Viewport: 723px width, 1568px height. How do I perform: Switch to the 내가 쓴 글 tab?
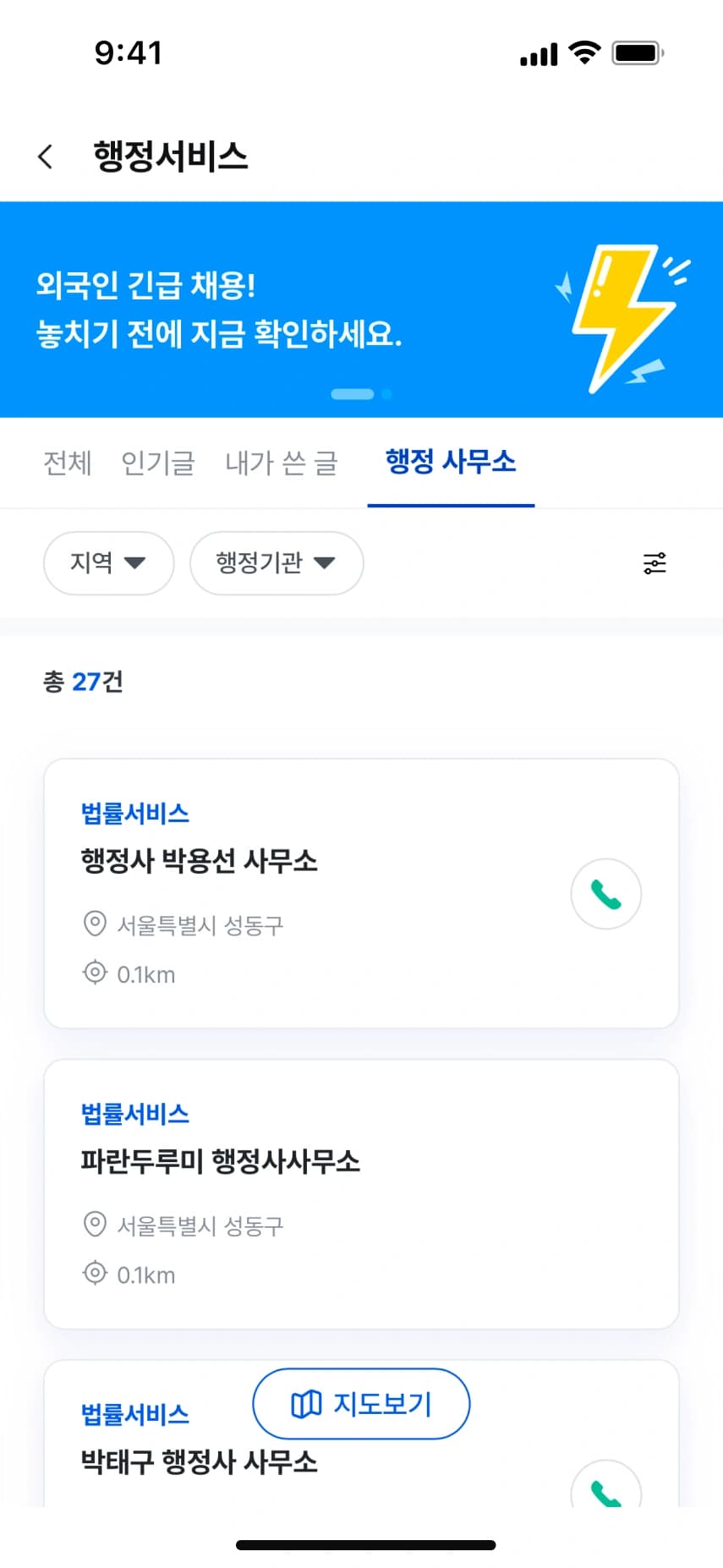click(281, 463)
